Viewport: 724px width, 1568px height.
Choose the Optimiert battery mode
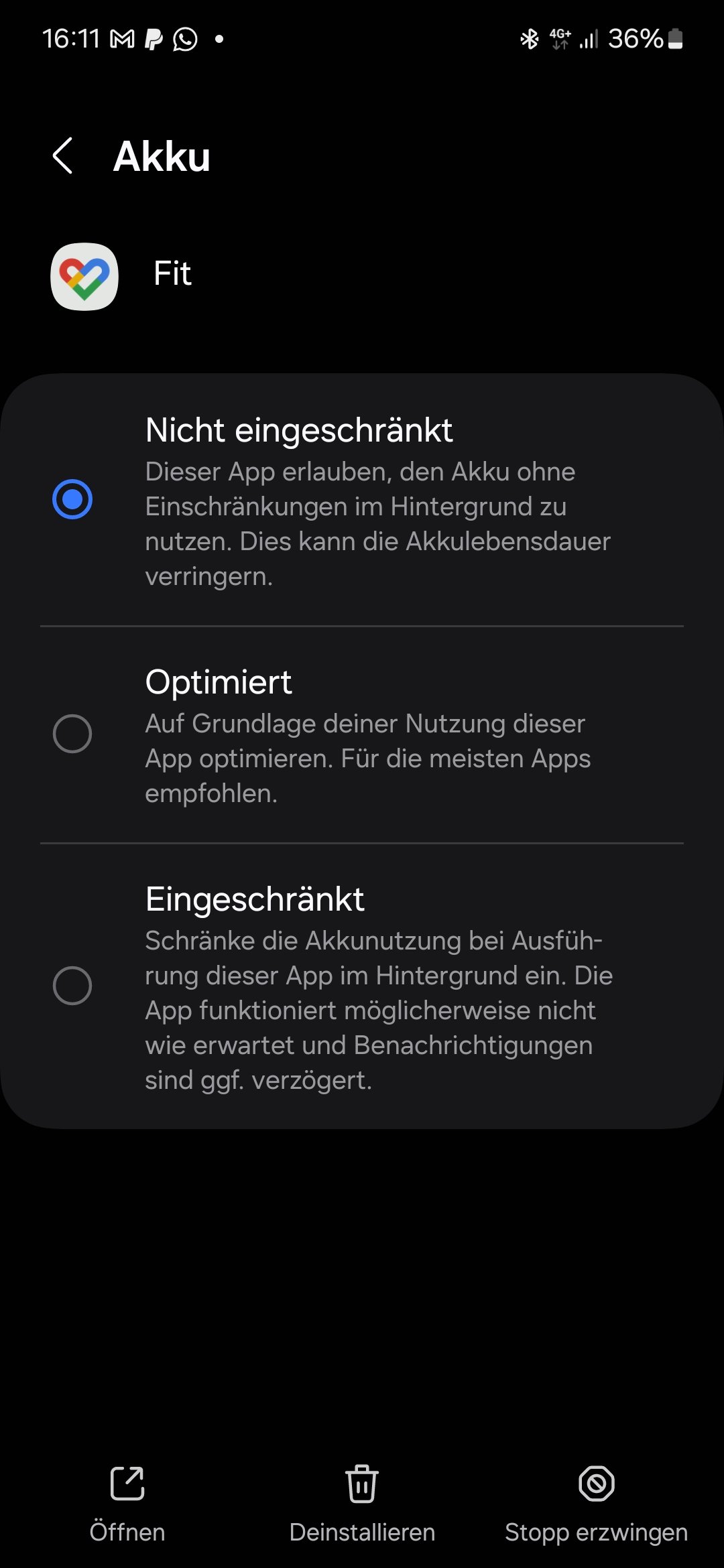(x=72, y=734)
